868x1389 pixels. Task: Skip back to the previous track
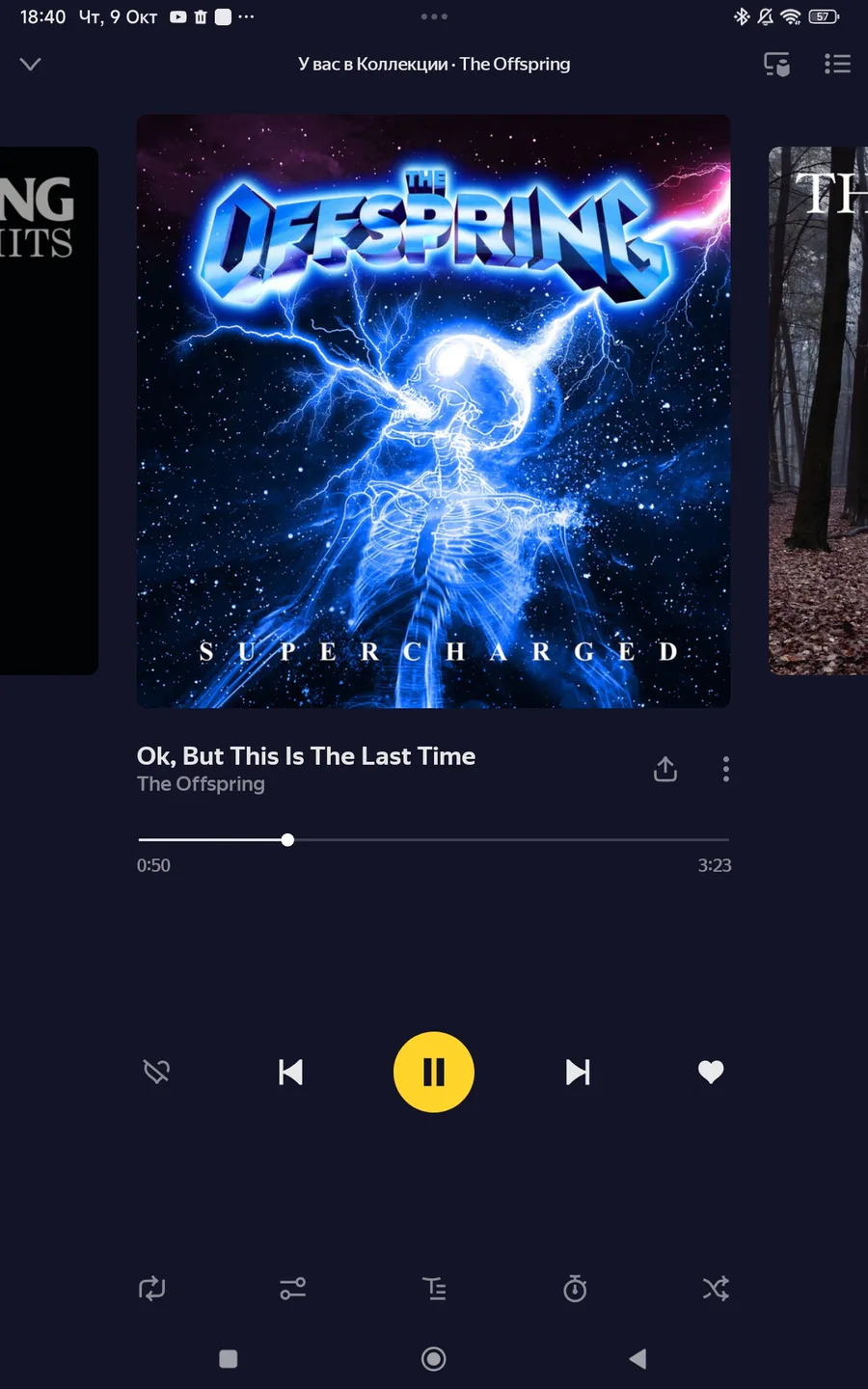(x=290, y=1072)
